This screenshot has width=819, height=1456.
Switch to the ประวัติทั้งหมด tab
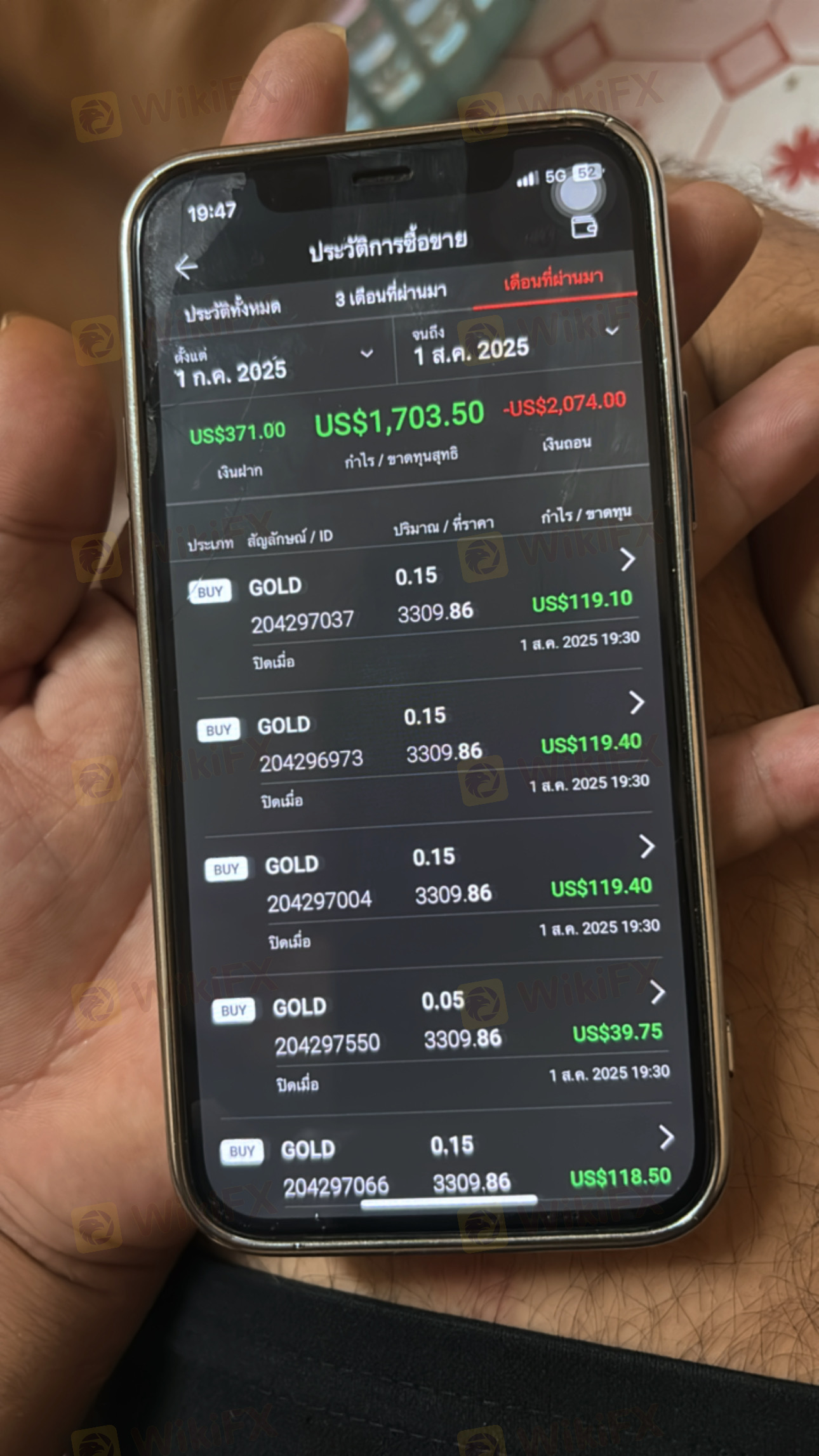[x=232, y=310]
